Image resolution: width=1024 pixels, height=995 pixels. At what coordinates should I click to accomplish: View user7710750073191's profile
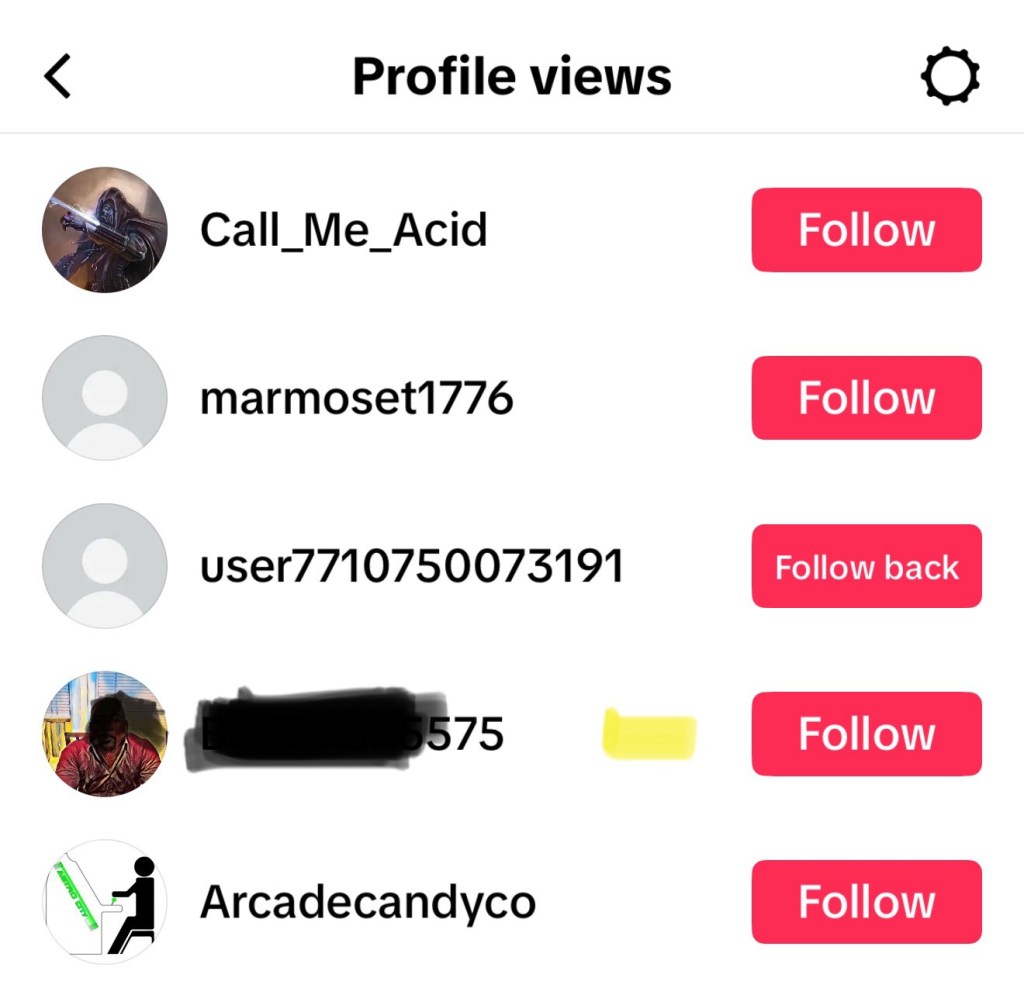click(x=411, y=566)
